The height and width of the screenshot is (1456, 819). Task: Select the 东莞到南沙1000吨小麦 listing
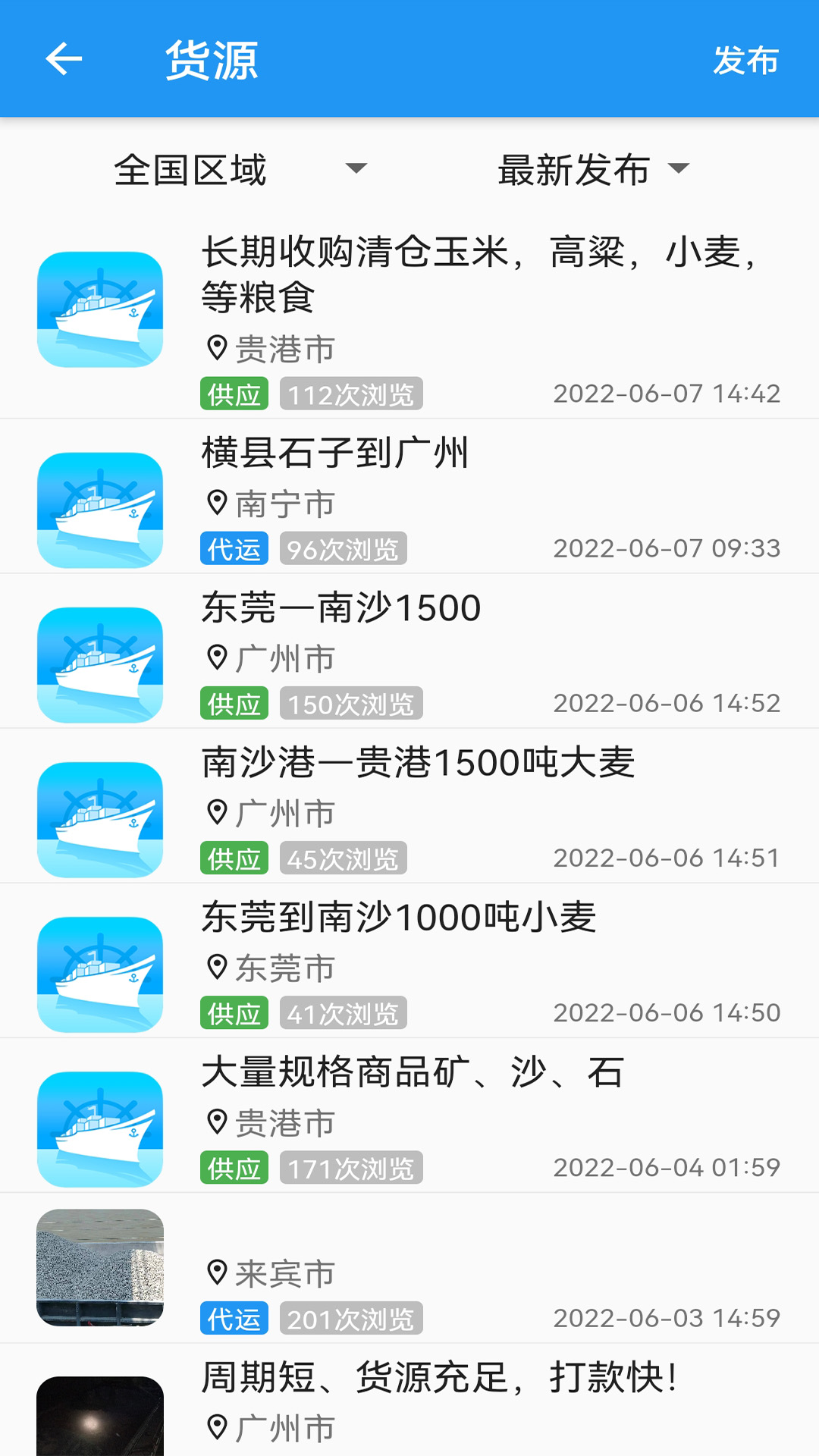pos(409,961)
